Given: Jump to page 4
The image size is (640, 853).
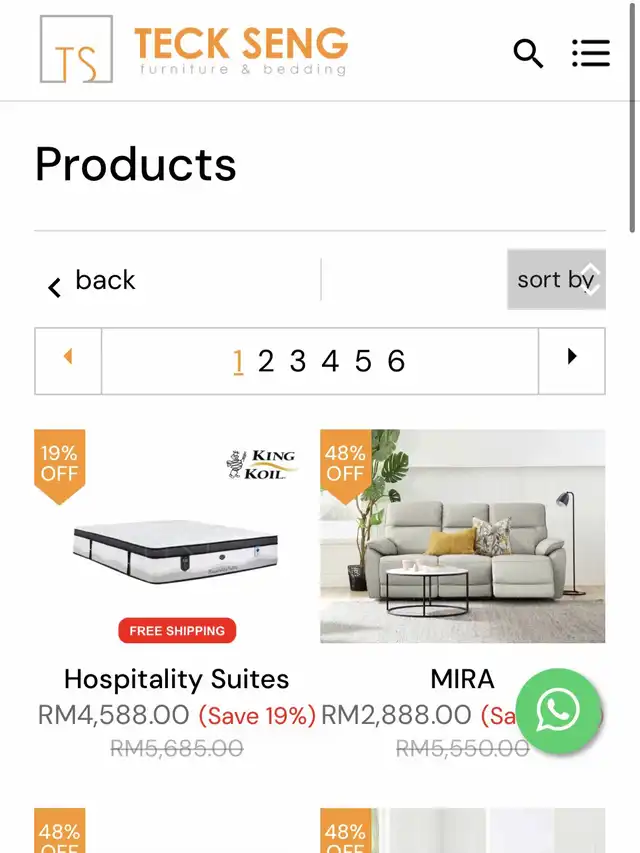Looking at the screenshot, I should (330, 361).
